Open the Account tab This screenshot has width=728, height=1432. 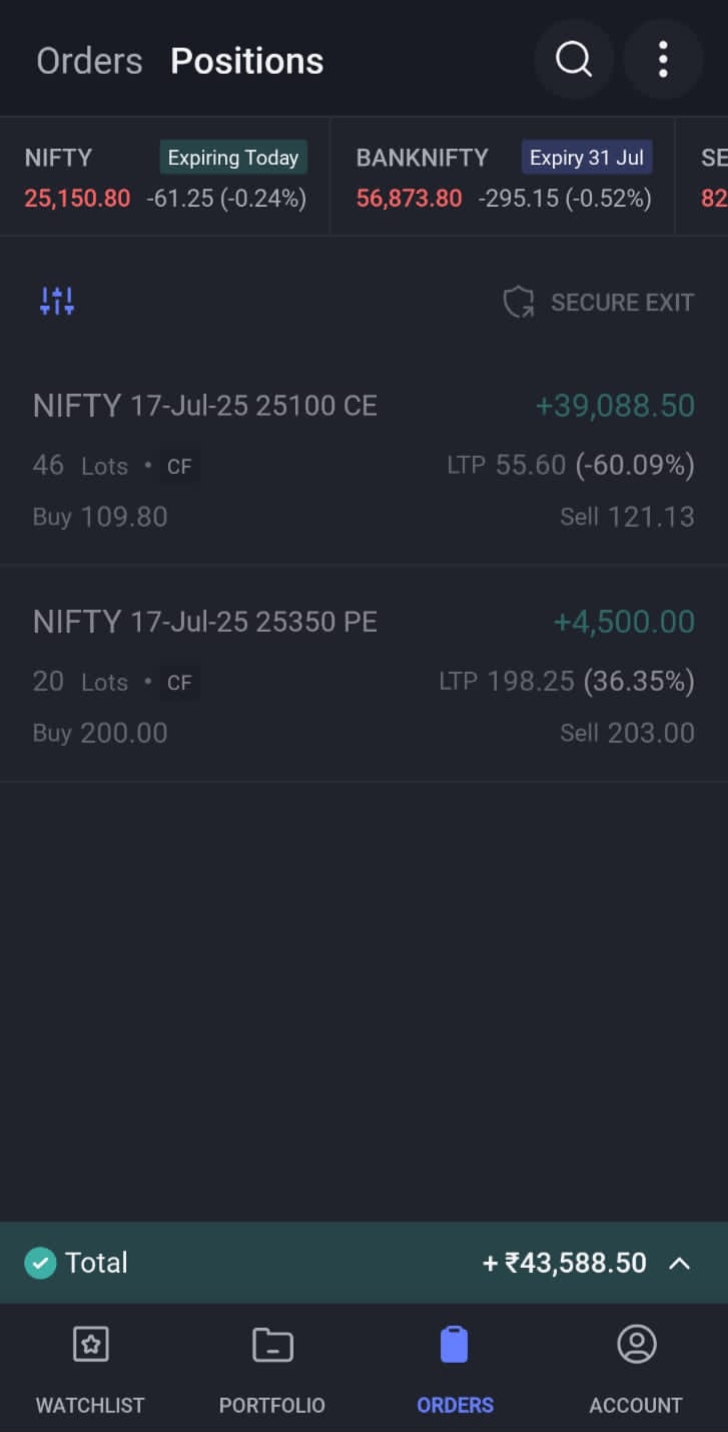coord(636,1366)
